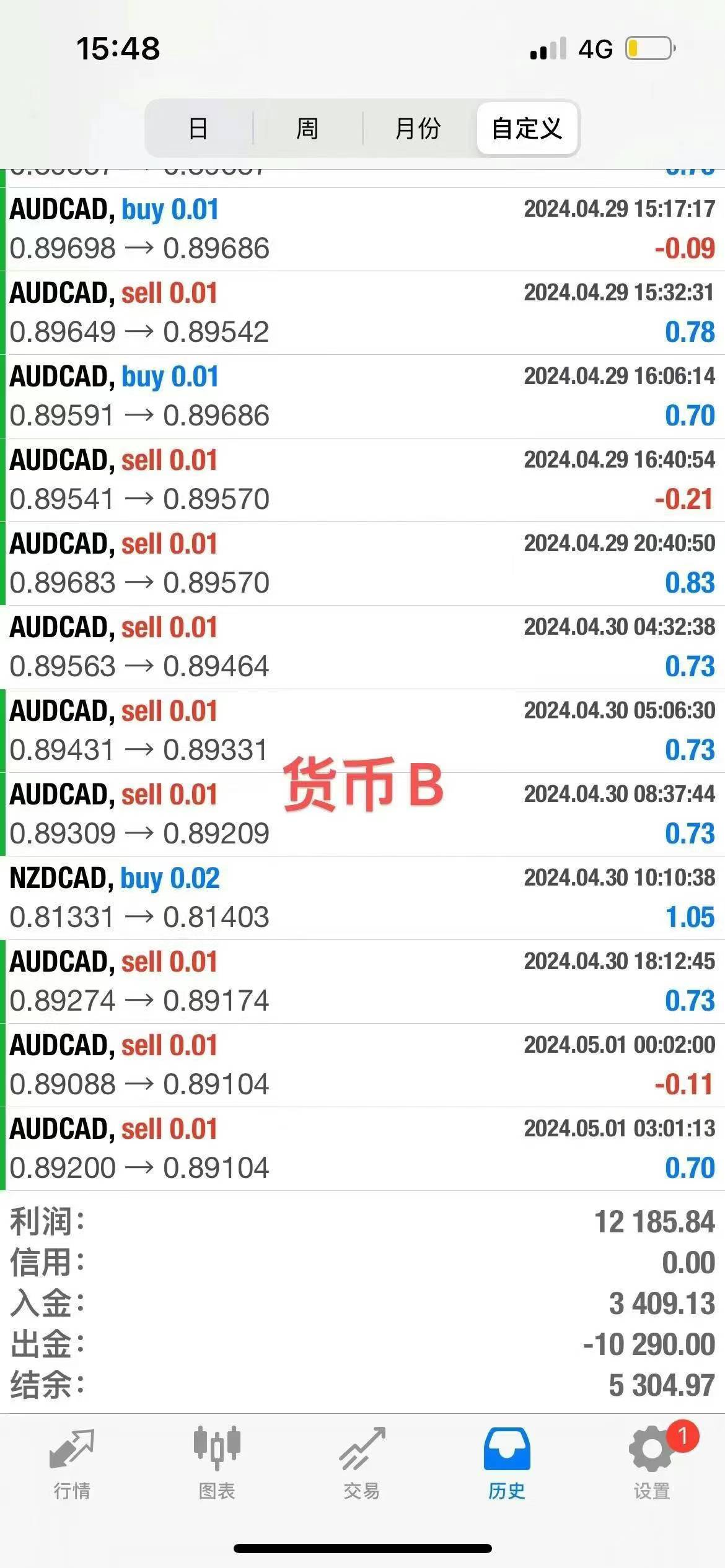Screen dimensions: 725x1568
Task: View the AUDCAD sell trade at 03:01:13
Action: click(x=362, y=1149)
